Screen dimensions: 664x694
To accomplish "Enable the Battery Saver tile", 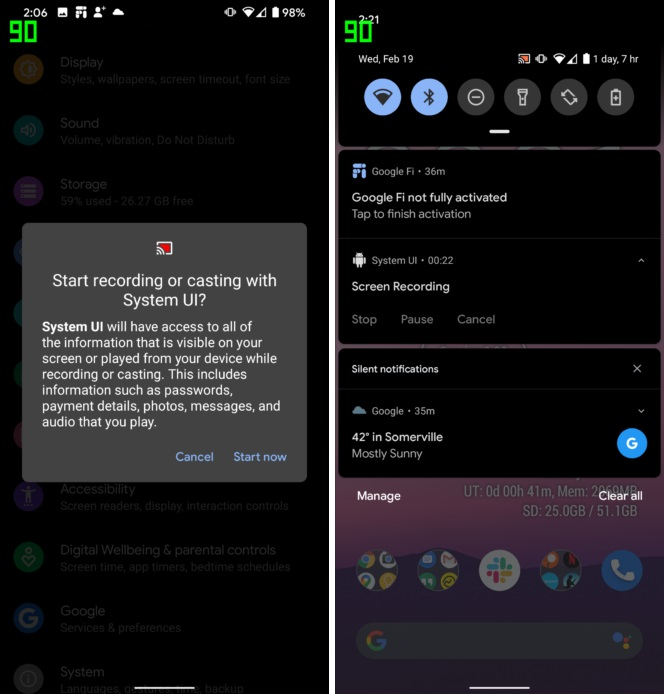I will click(x=615, y=97).
